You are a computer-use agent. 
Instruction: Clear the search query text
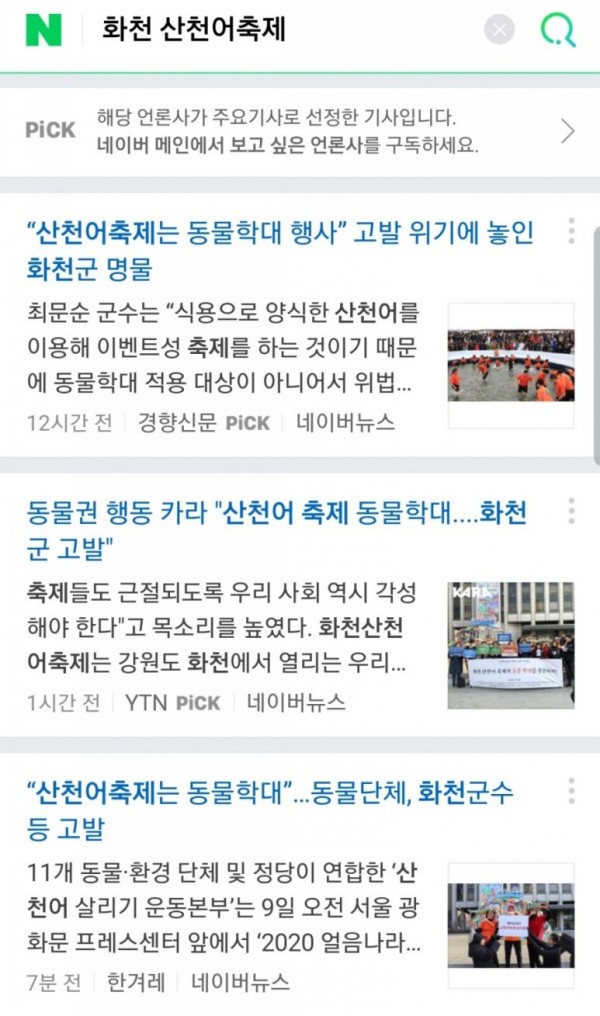click(499, 30)
